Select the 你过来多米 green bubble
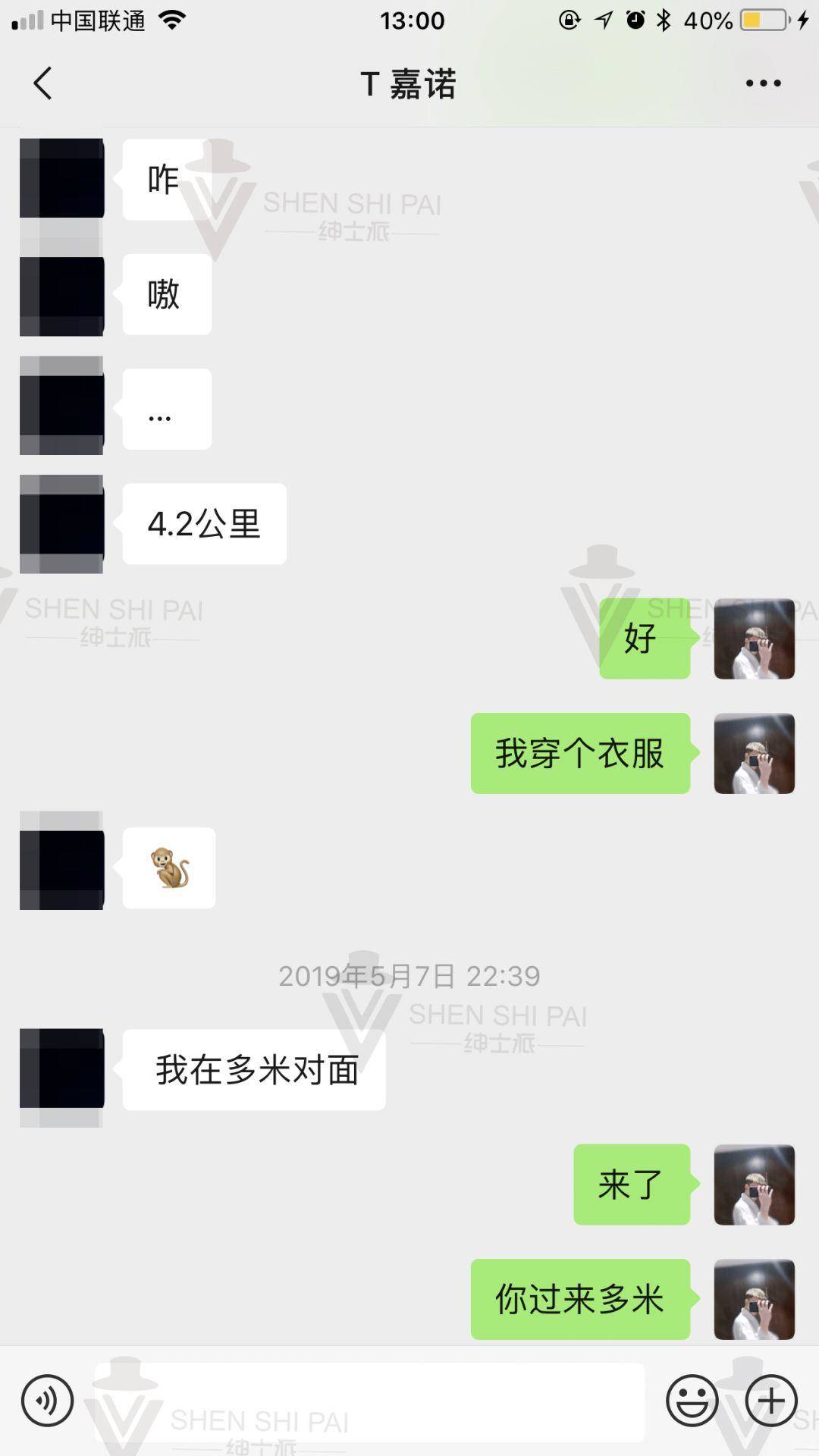The image size is (819, 1456). pyautogui.click(x=580, y=1301)
